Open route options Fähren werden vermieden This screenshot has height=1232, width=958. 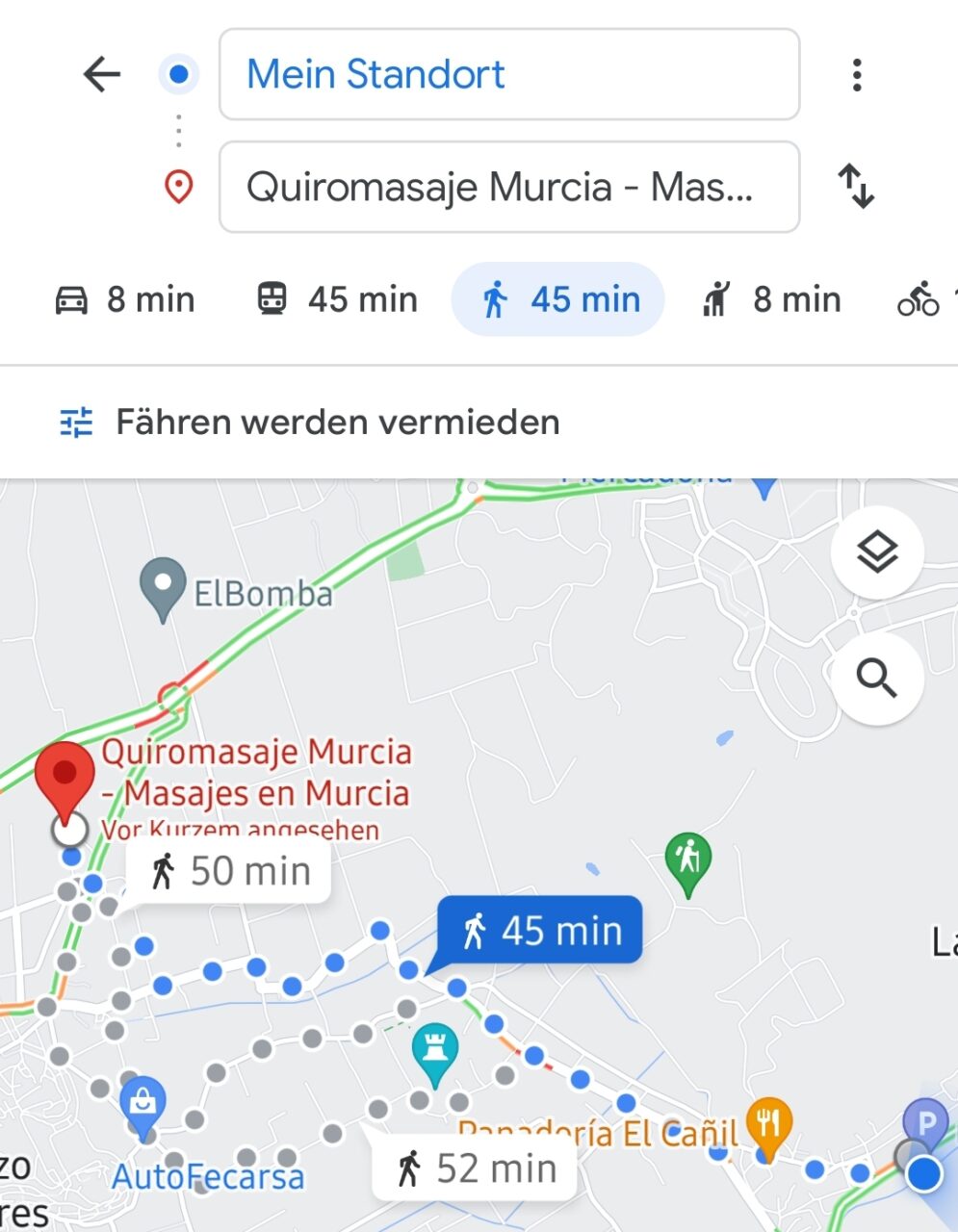310,422
